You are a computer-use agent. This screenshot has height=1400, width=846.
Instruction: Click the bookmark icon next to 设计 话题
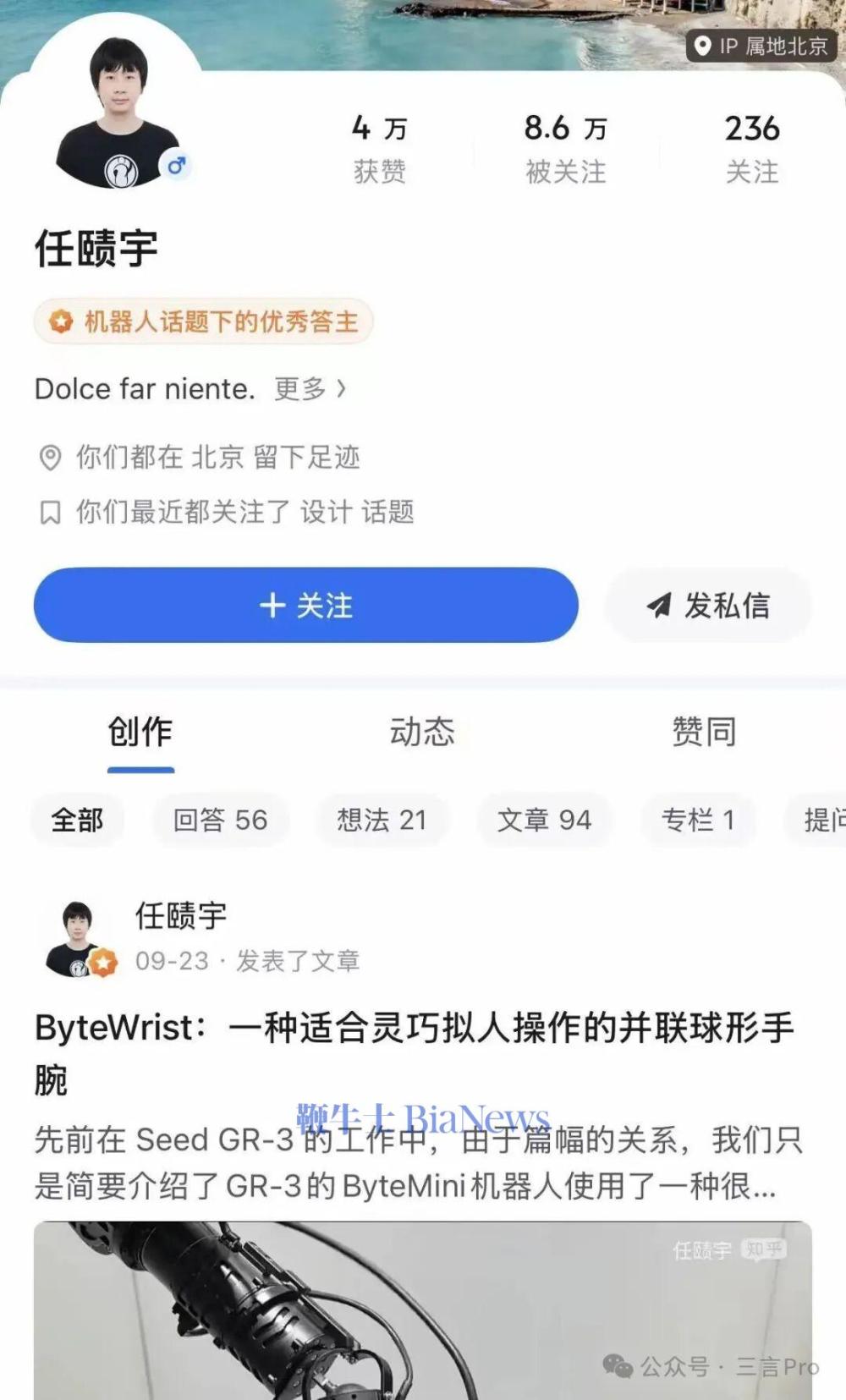50,512
